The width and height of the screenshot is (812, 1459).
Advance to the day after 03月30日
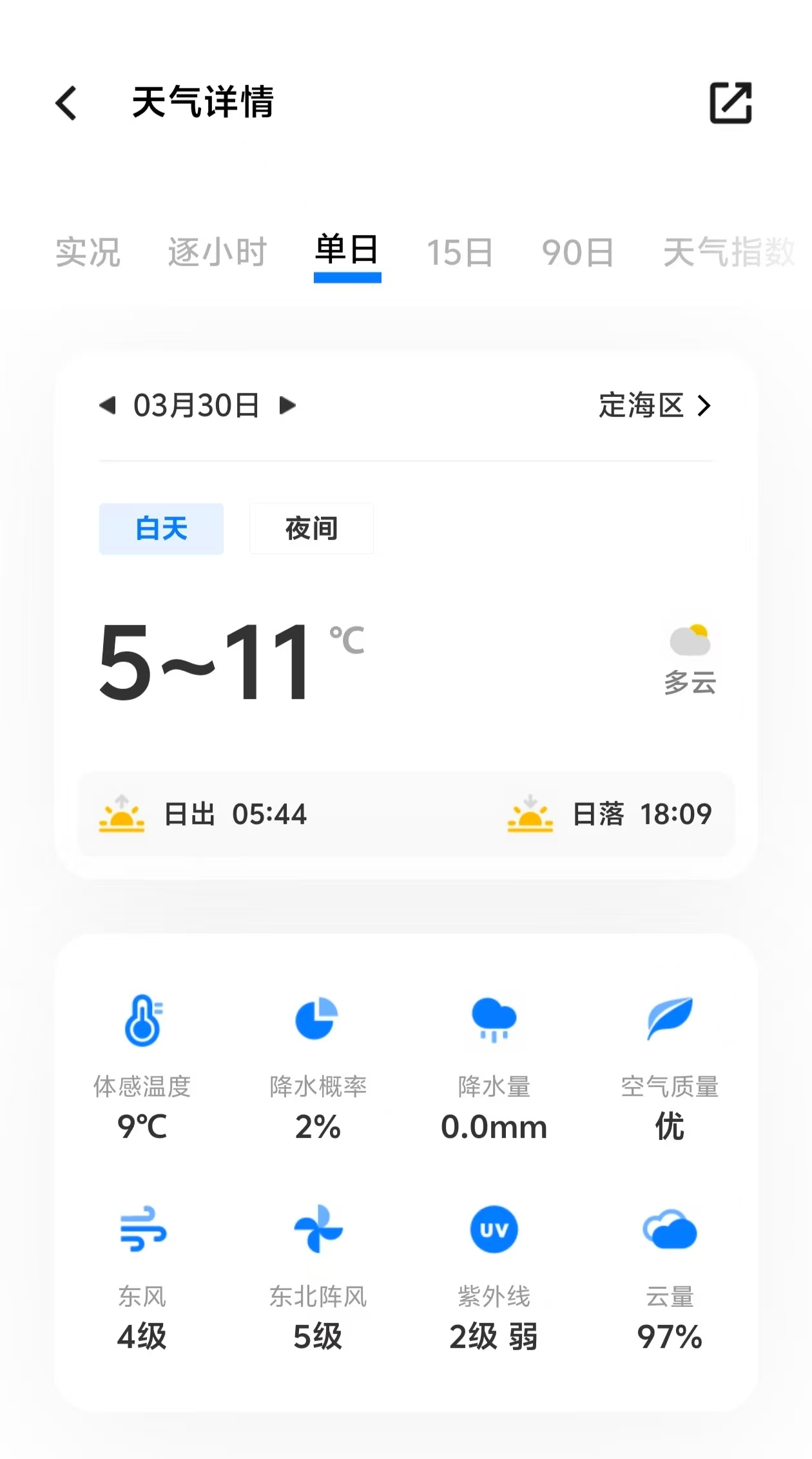tap(287, 405)
